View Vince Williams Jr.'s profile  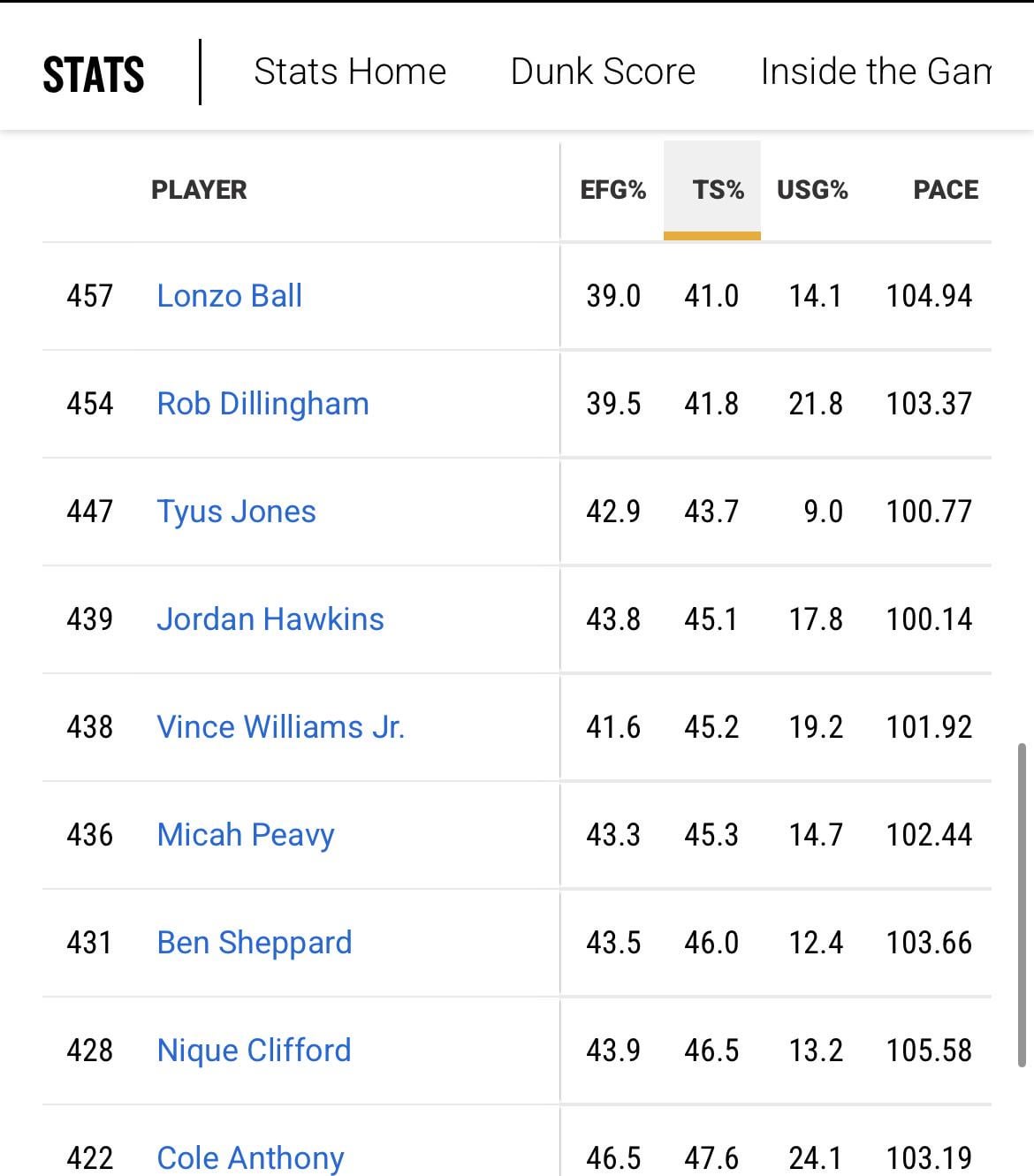pos(280,726)
